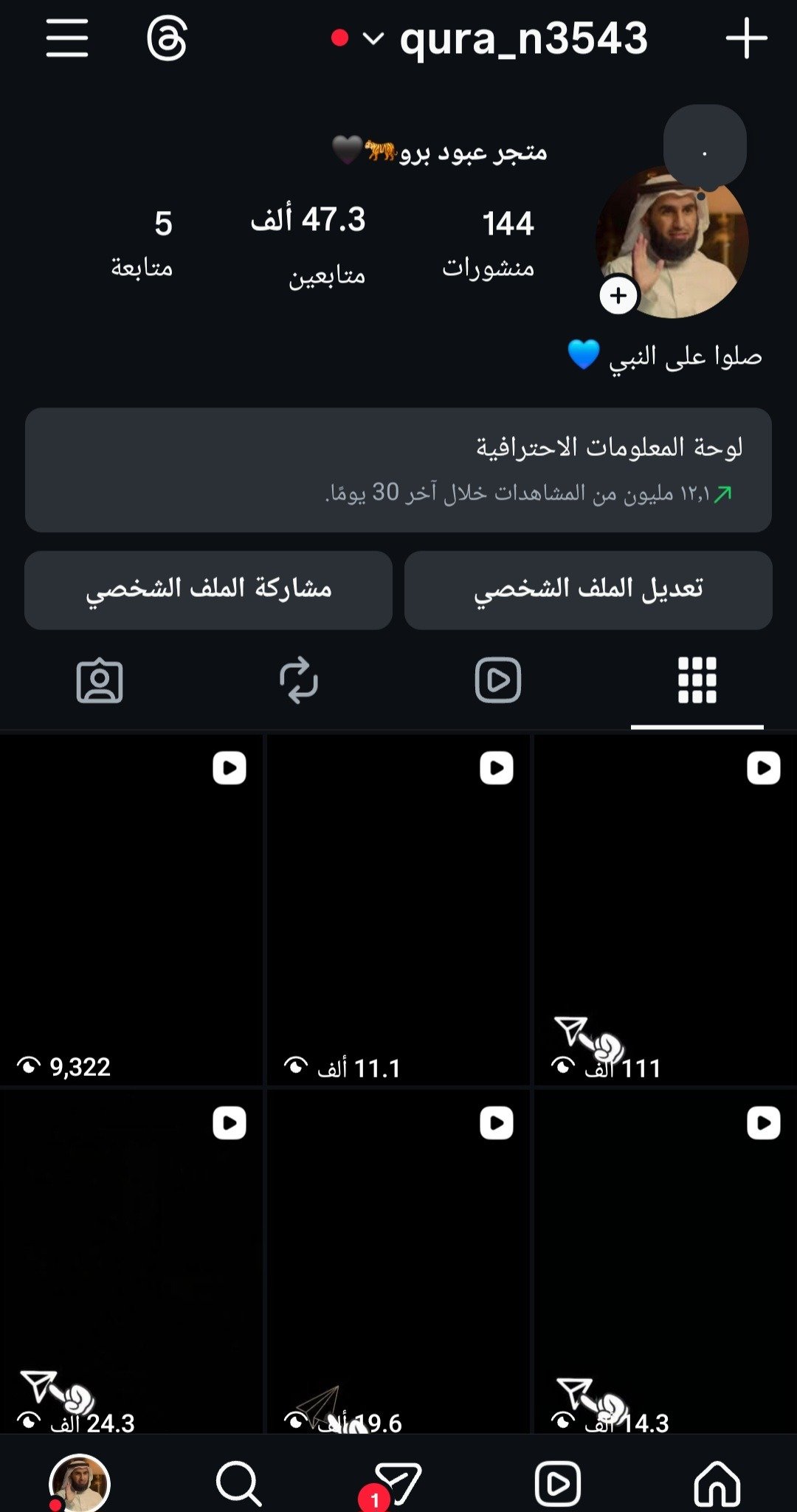
Task: Open the reel with 11.1 ألف views
Action: click(398, 909)
